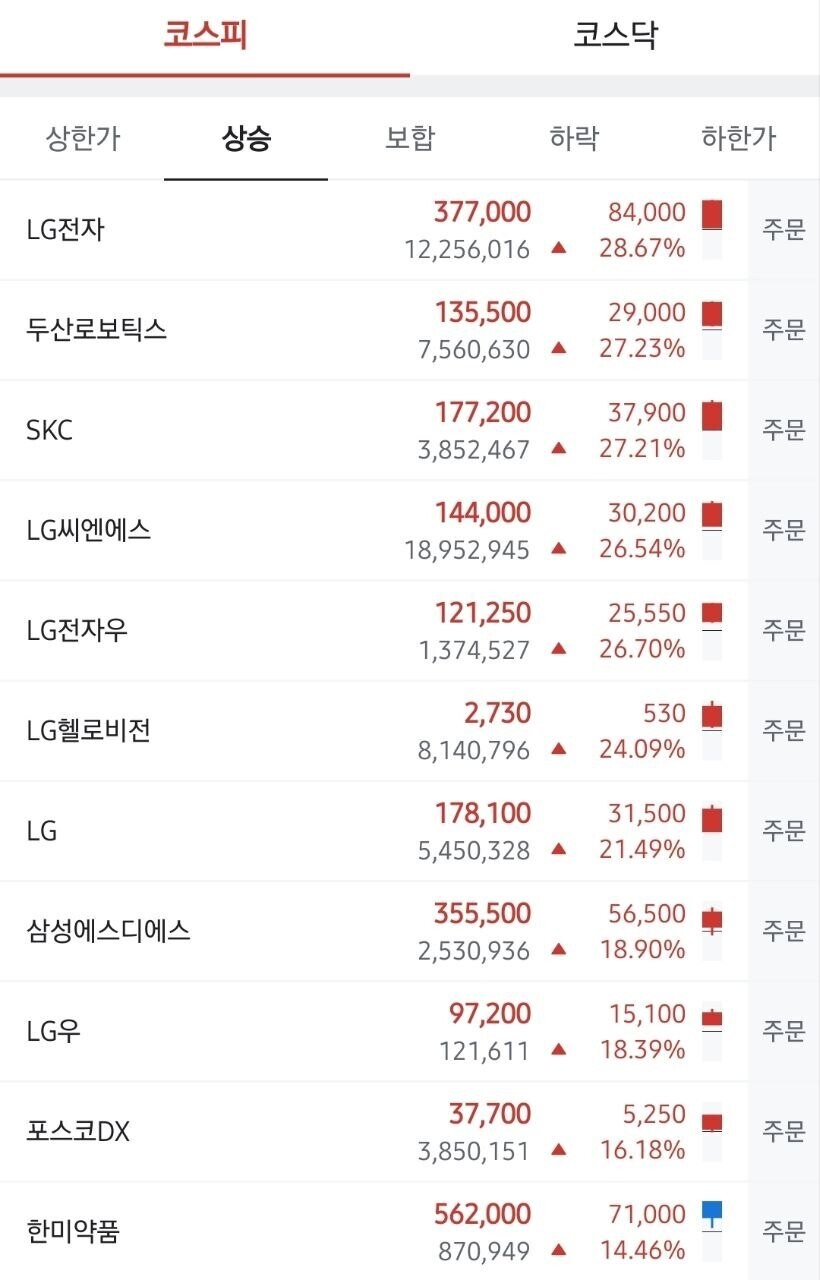Viewport: 820px width, 1280px height.
Task: Select 주문 beside the LG row
Action: pyautogui.click(x=784, y=830)
